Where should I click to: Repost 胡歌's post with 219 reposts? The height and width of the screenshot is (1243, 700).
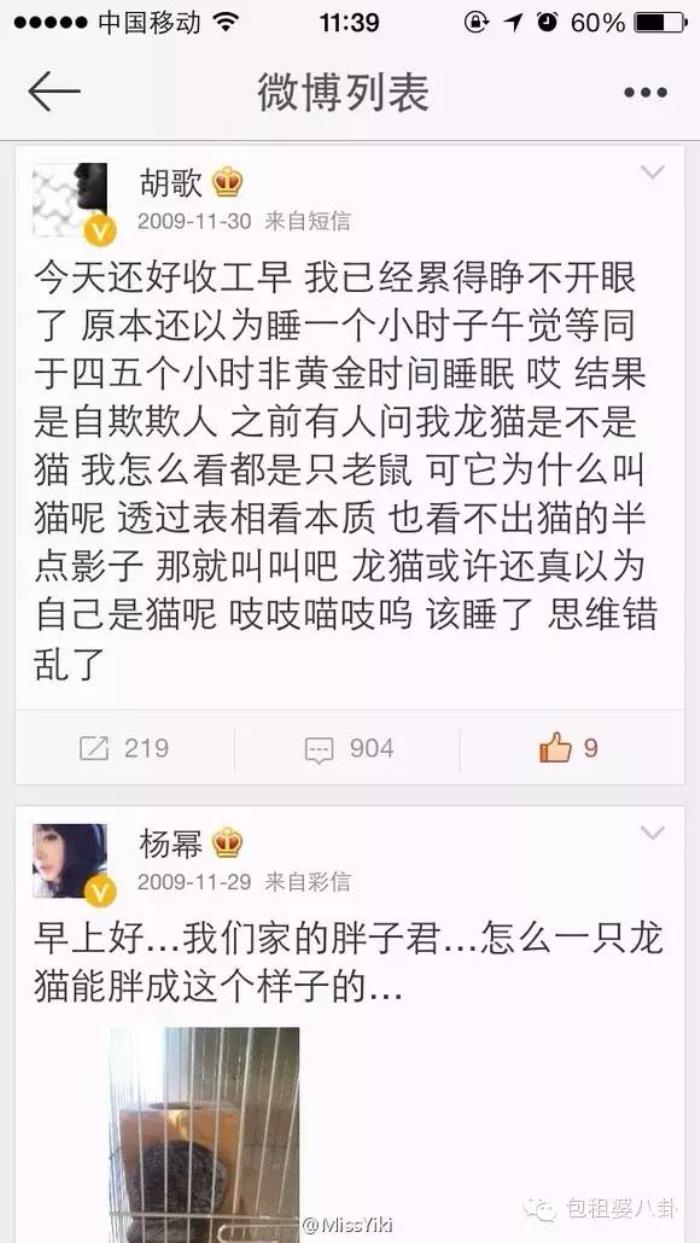pos(124,748)
